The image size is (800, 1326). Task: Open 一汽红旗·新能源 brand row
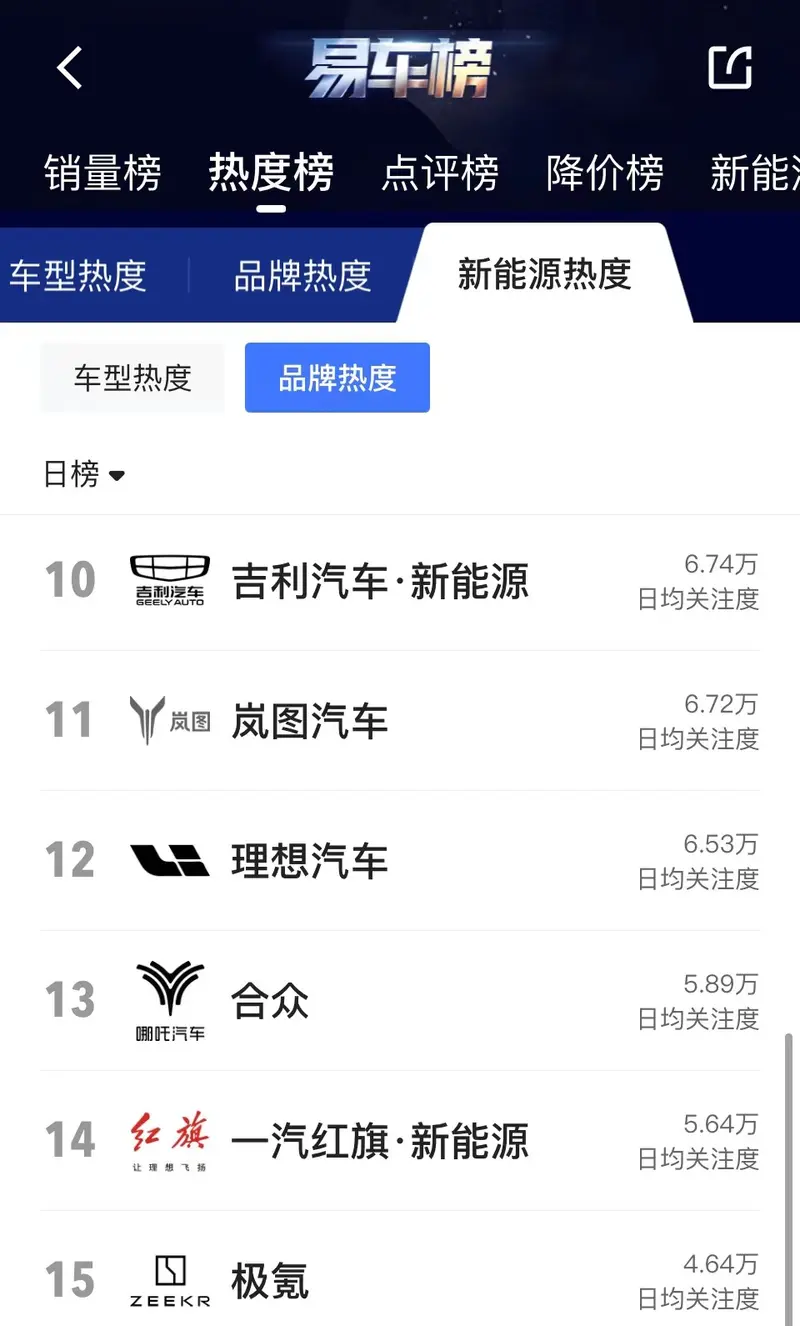[380, 1141]
